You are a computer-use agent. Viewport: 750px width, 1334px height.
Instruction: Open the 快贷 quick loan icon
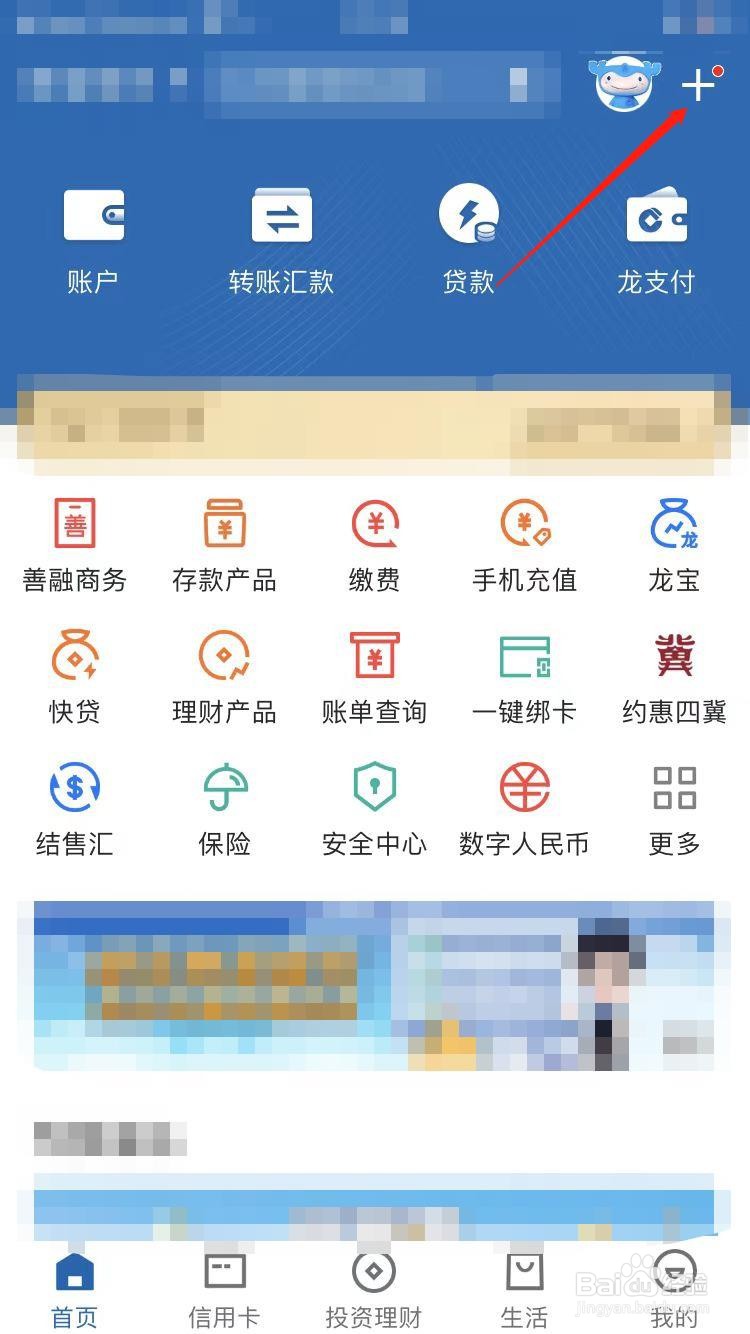click(74, 676)
